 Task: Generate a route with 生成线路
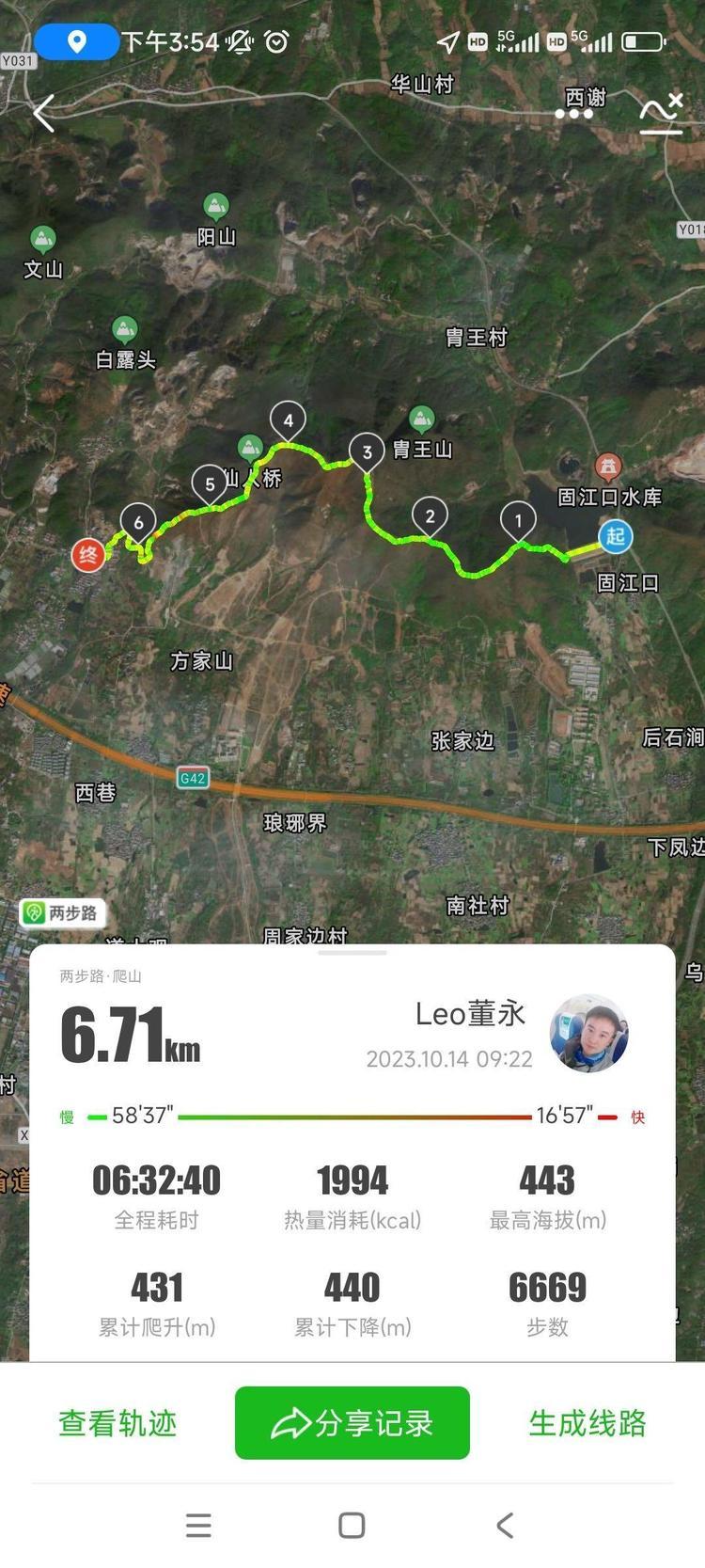[x=587, y=1423]
